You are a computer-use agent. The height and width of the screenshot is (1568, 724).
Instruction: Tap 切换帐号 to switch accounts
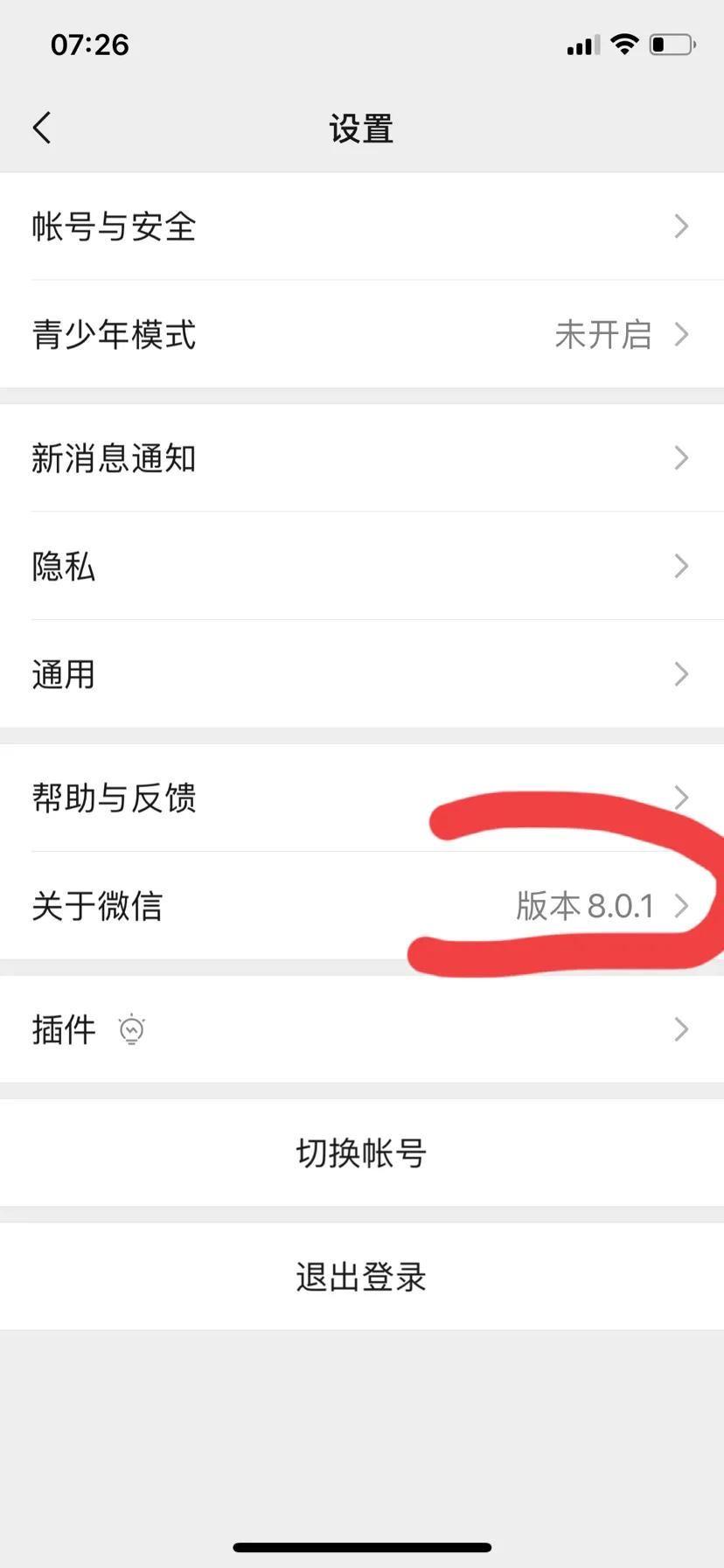(362, 1153)
